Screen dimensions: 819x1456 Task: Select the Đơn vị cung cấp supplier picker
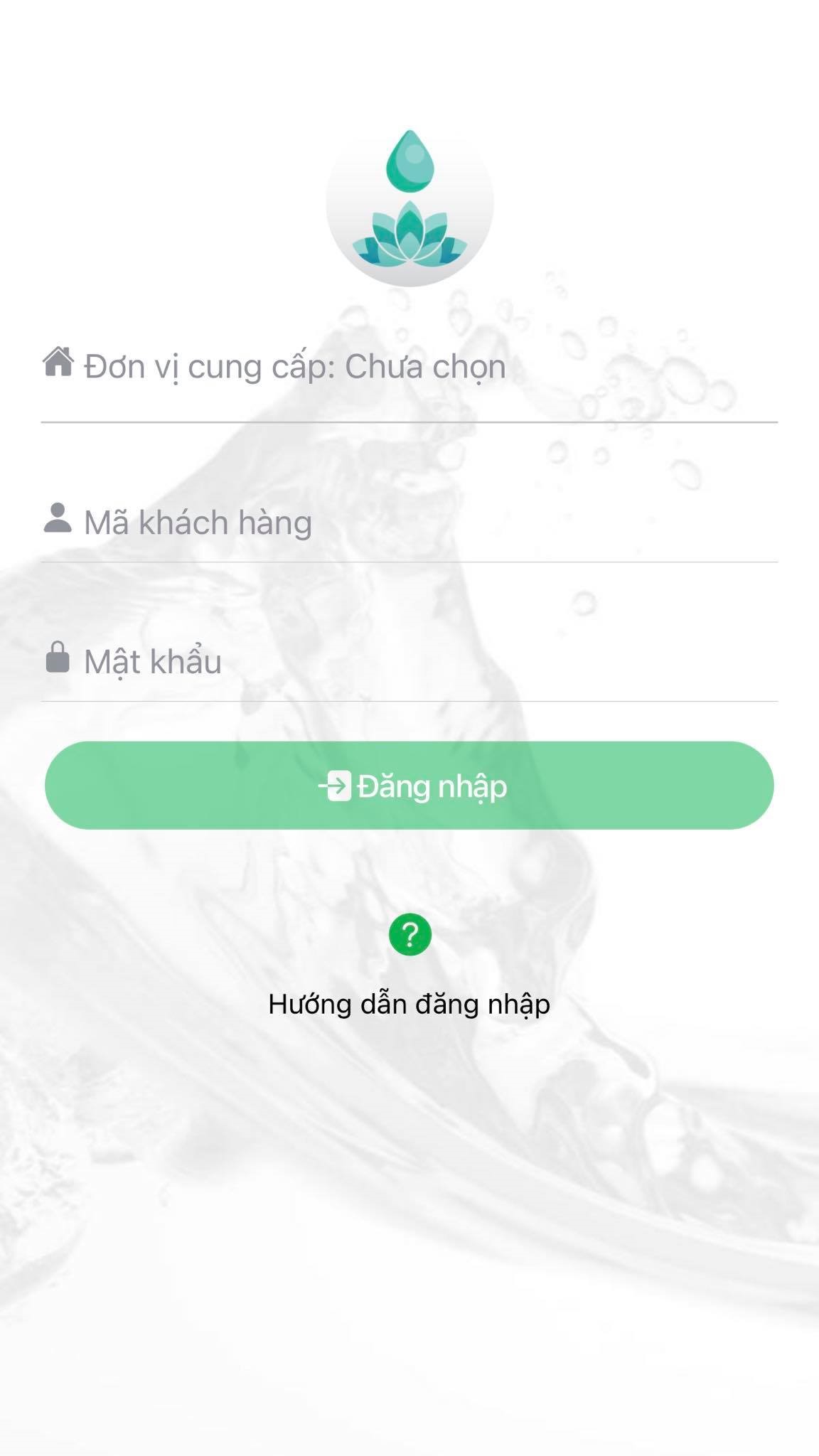[409, 368]
